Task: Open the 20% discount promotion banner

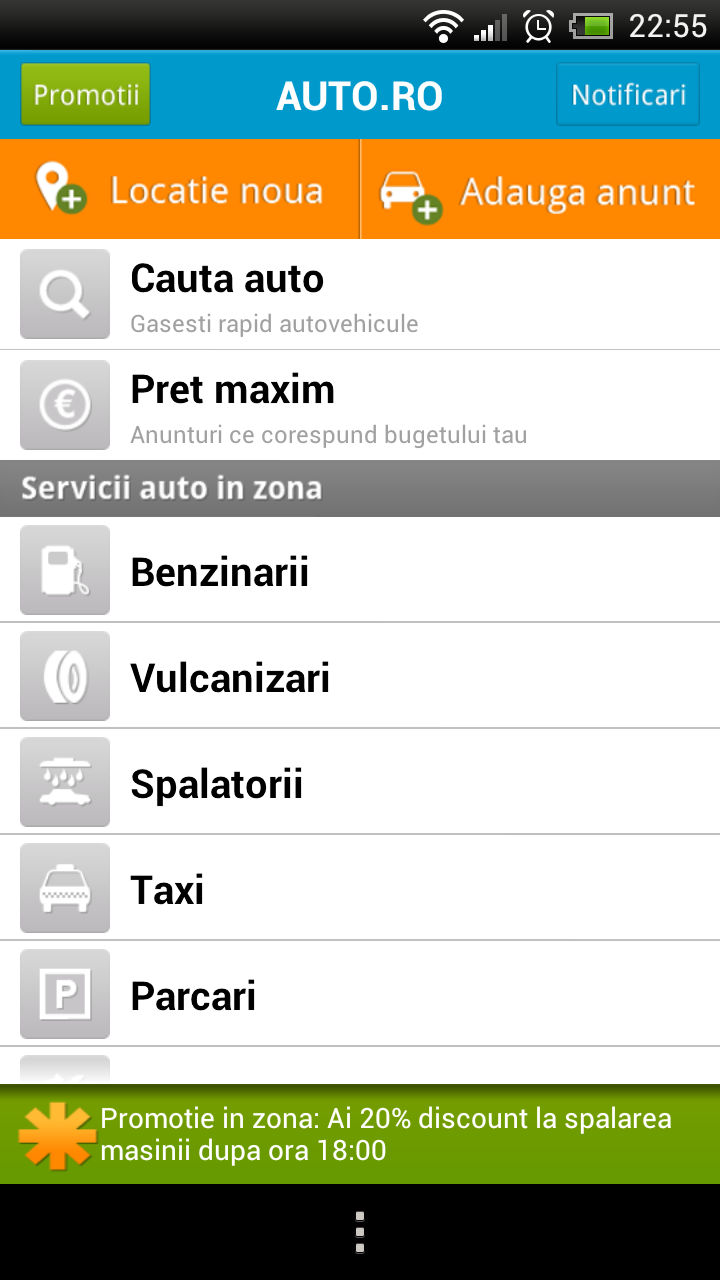Action: 360,1134
